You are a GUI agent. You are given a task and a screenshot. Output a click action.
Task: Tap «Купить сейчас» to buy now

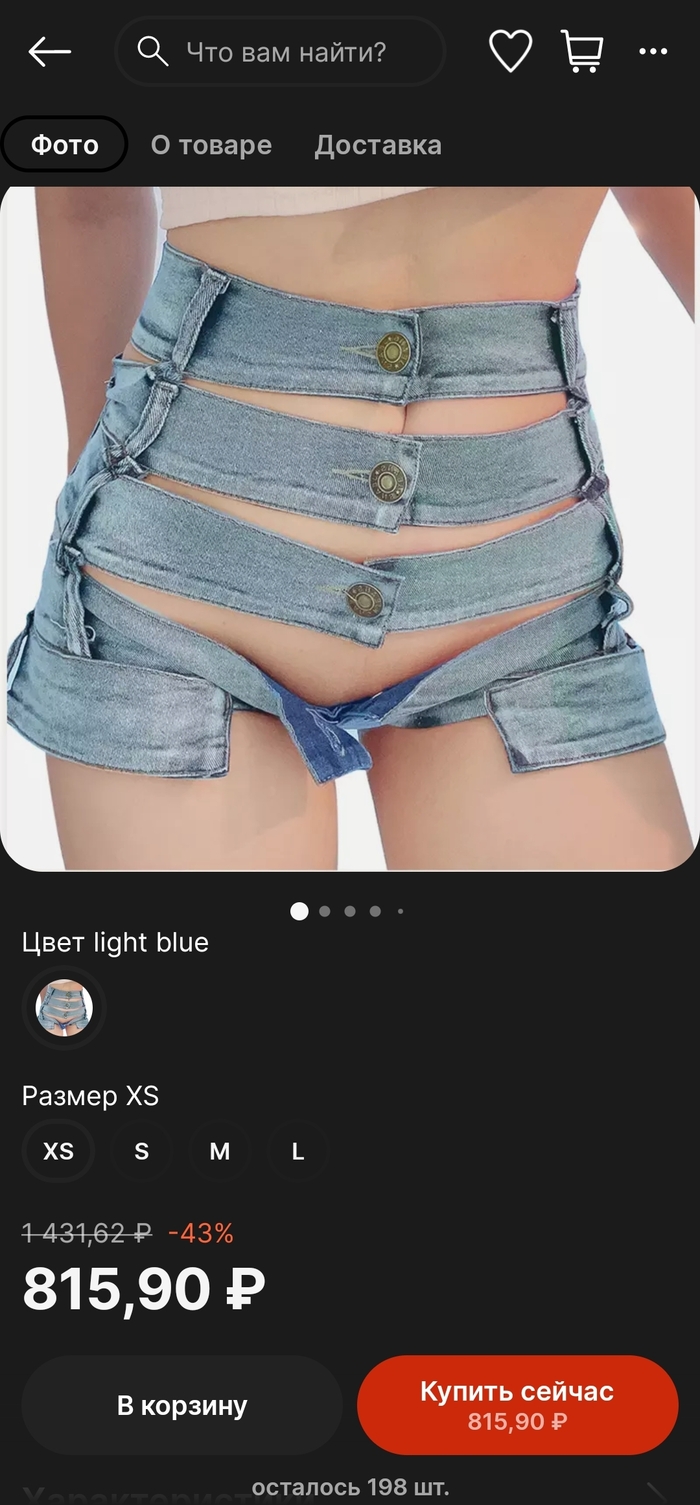[517, 1405]
